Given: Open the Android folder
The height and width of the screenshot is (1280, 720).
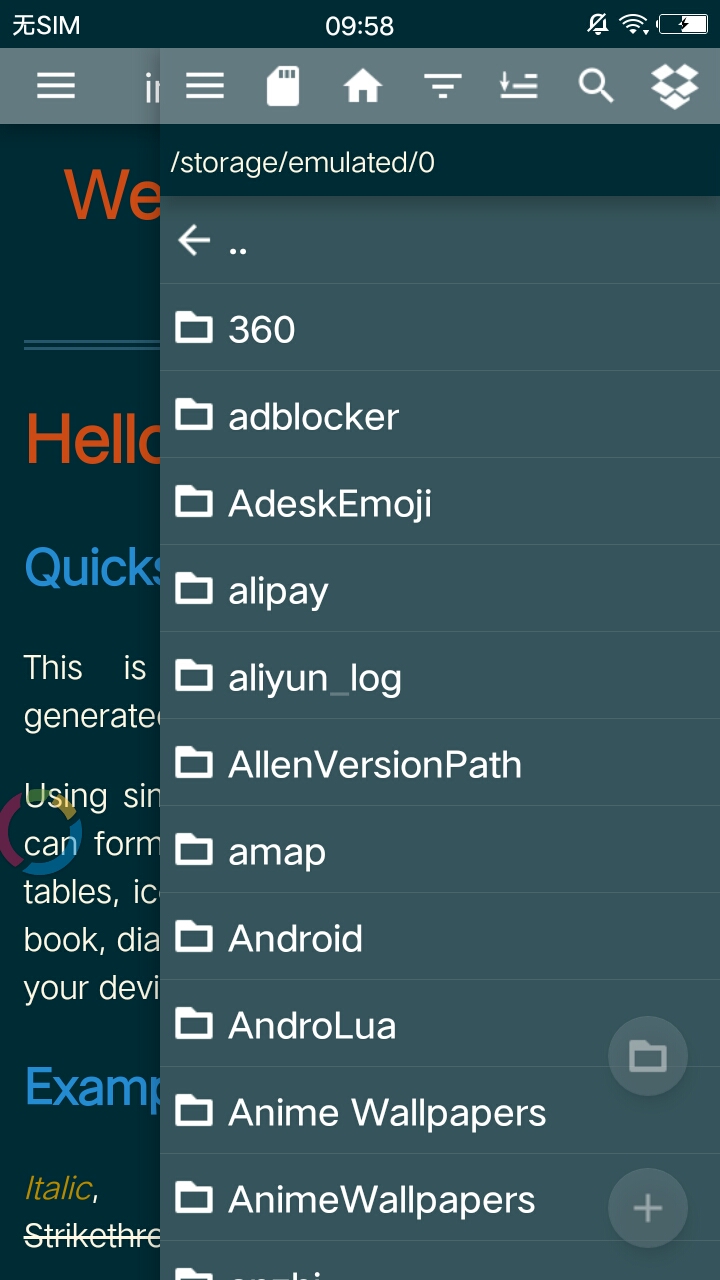Looking at the screenshot, I should (x=440, y=936).
